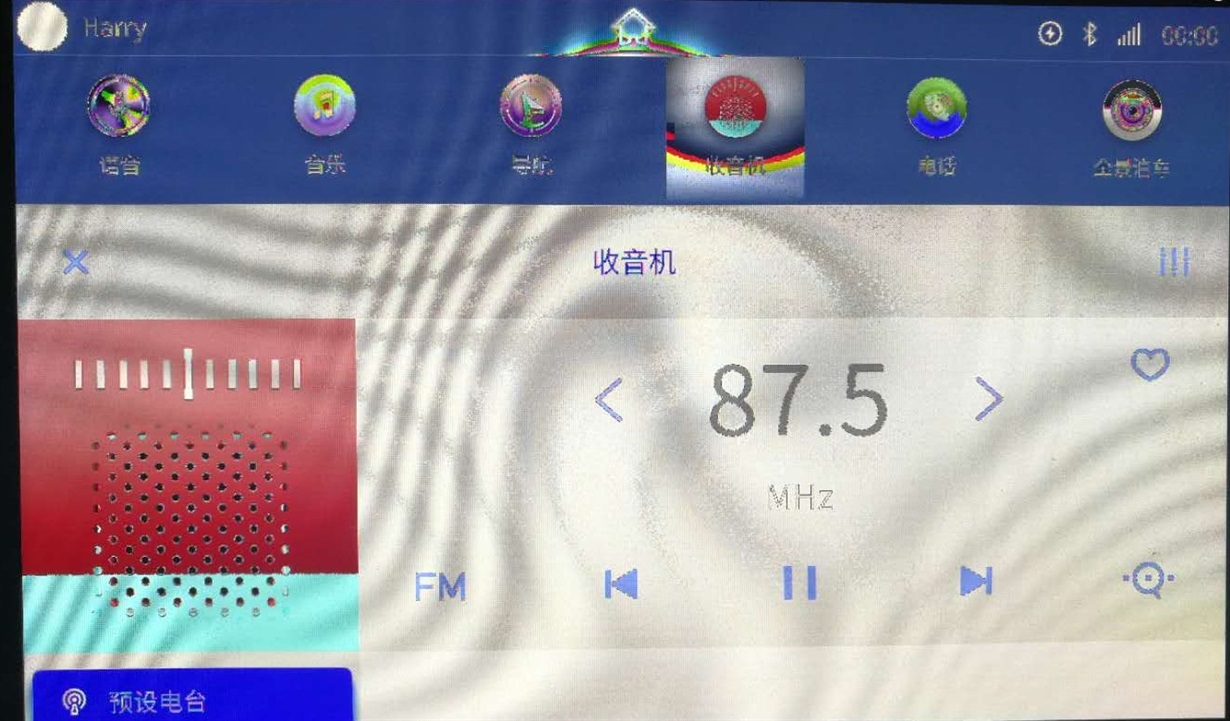Switch the FM band

440,586
